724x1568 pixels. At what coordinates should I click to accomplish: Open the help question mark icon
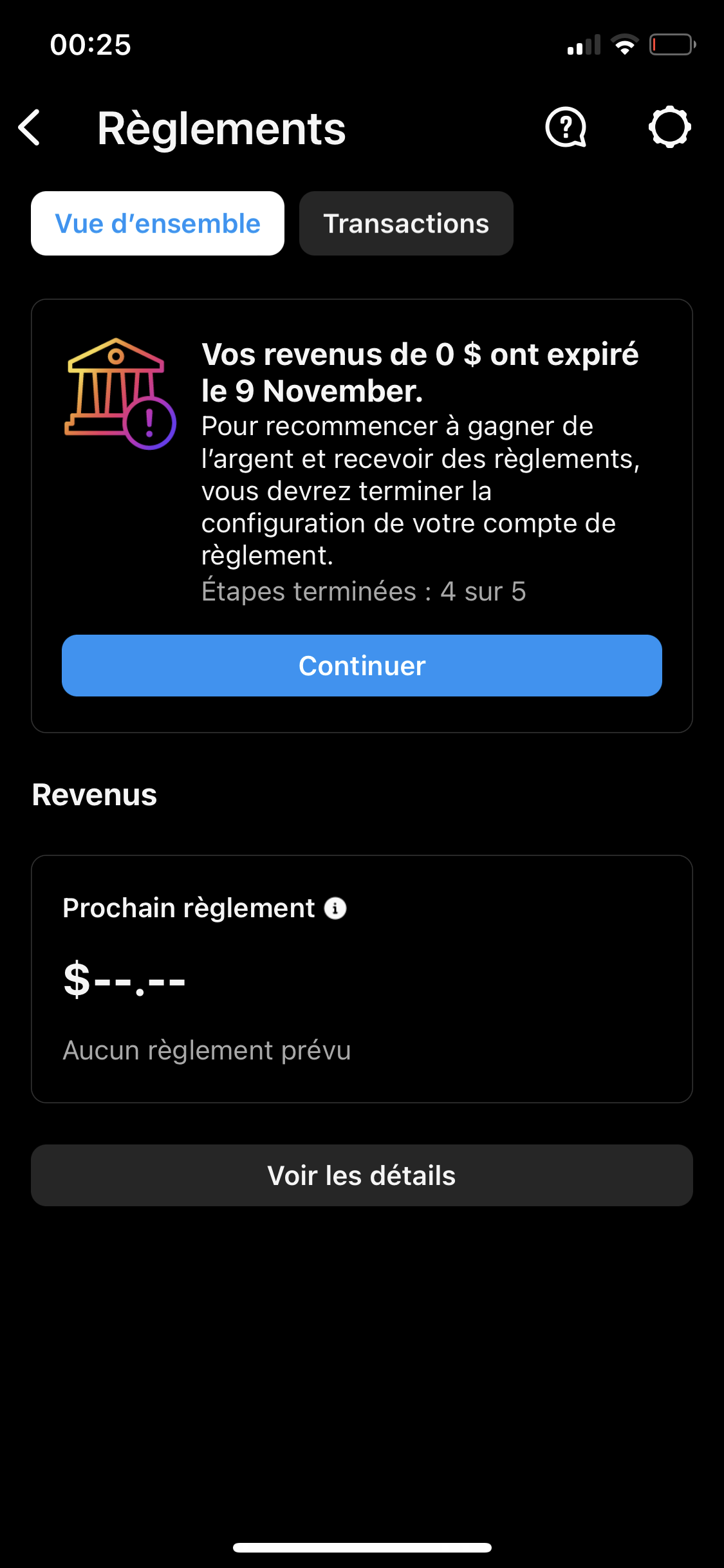566,127
